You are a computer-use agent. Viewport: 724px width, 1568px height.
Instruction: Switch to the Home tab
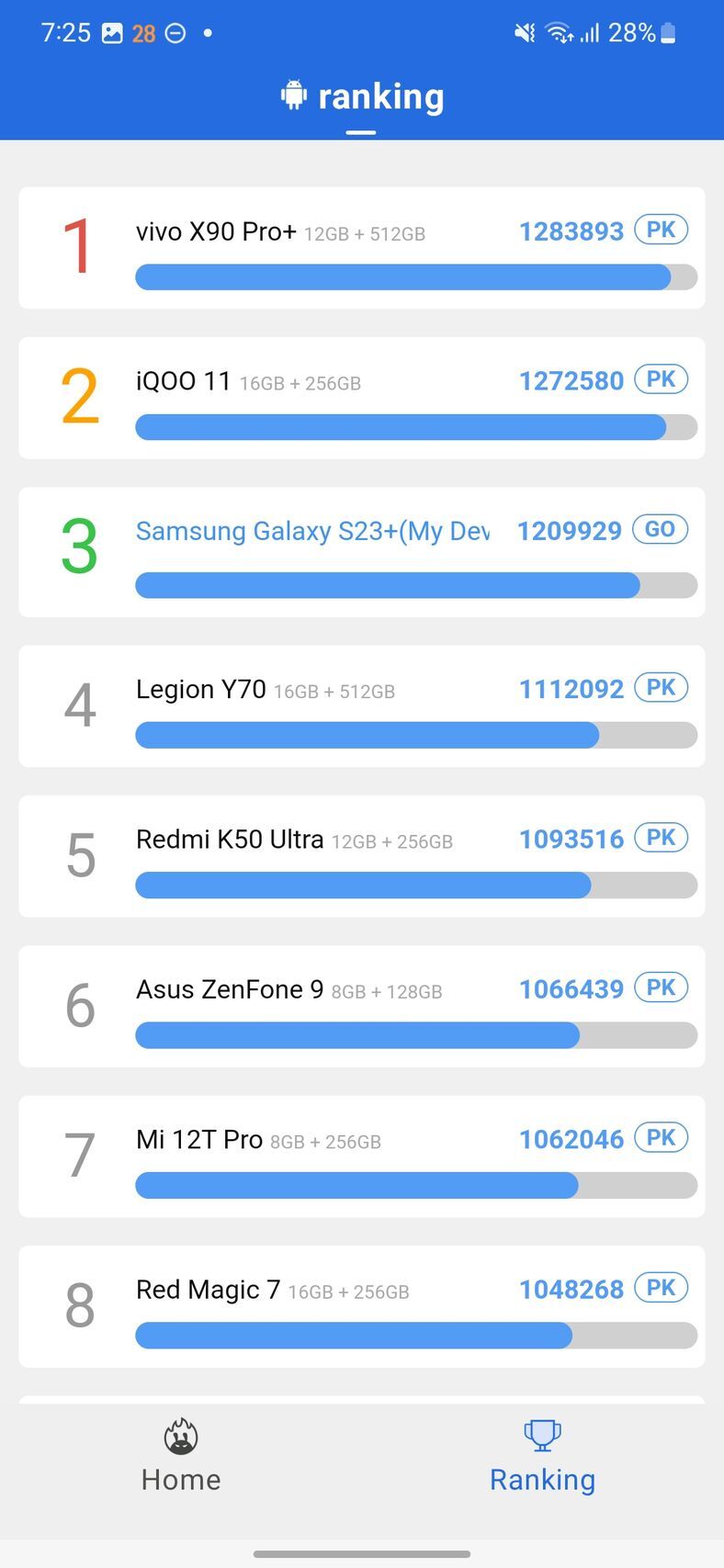click(180, 1479)
